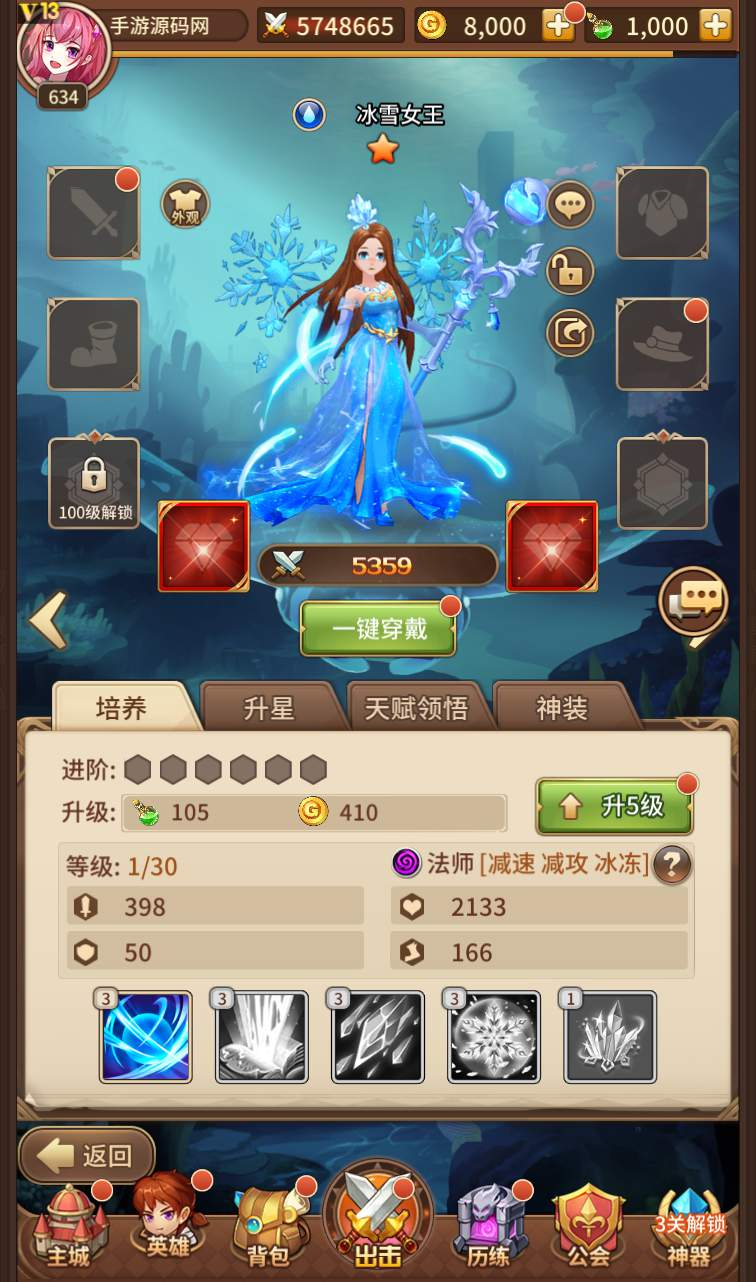Go to the 历练 section
Image resolution: width=756 pixels, height=1282 pixels.
tap(490, 1227)
